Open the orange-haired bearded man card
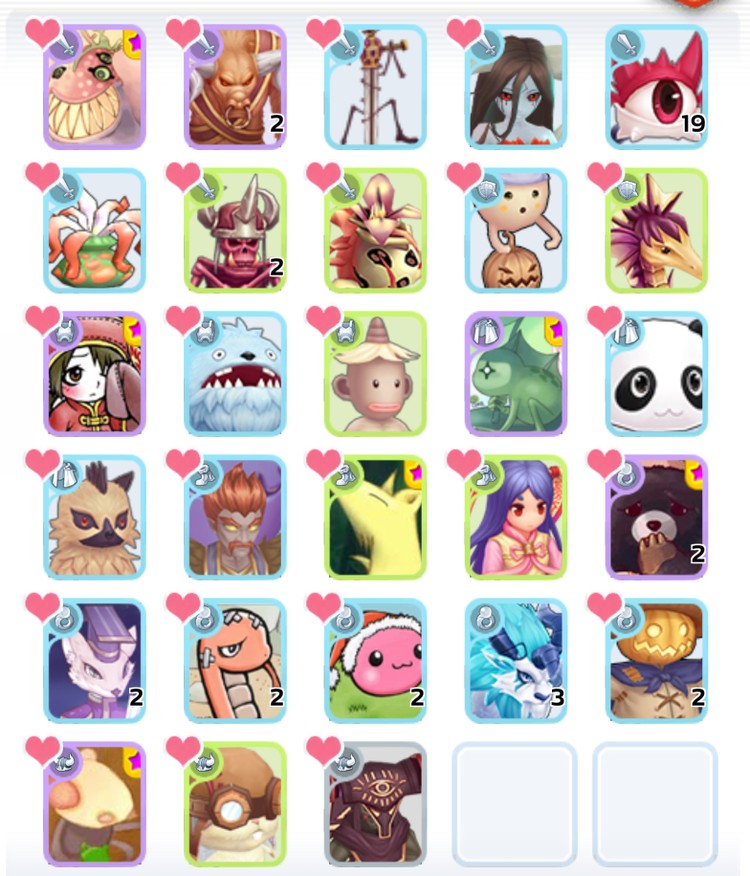750x876 pixels. coord(236,518)
